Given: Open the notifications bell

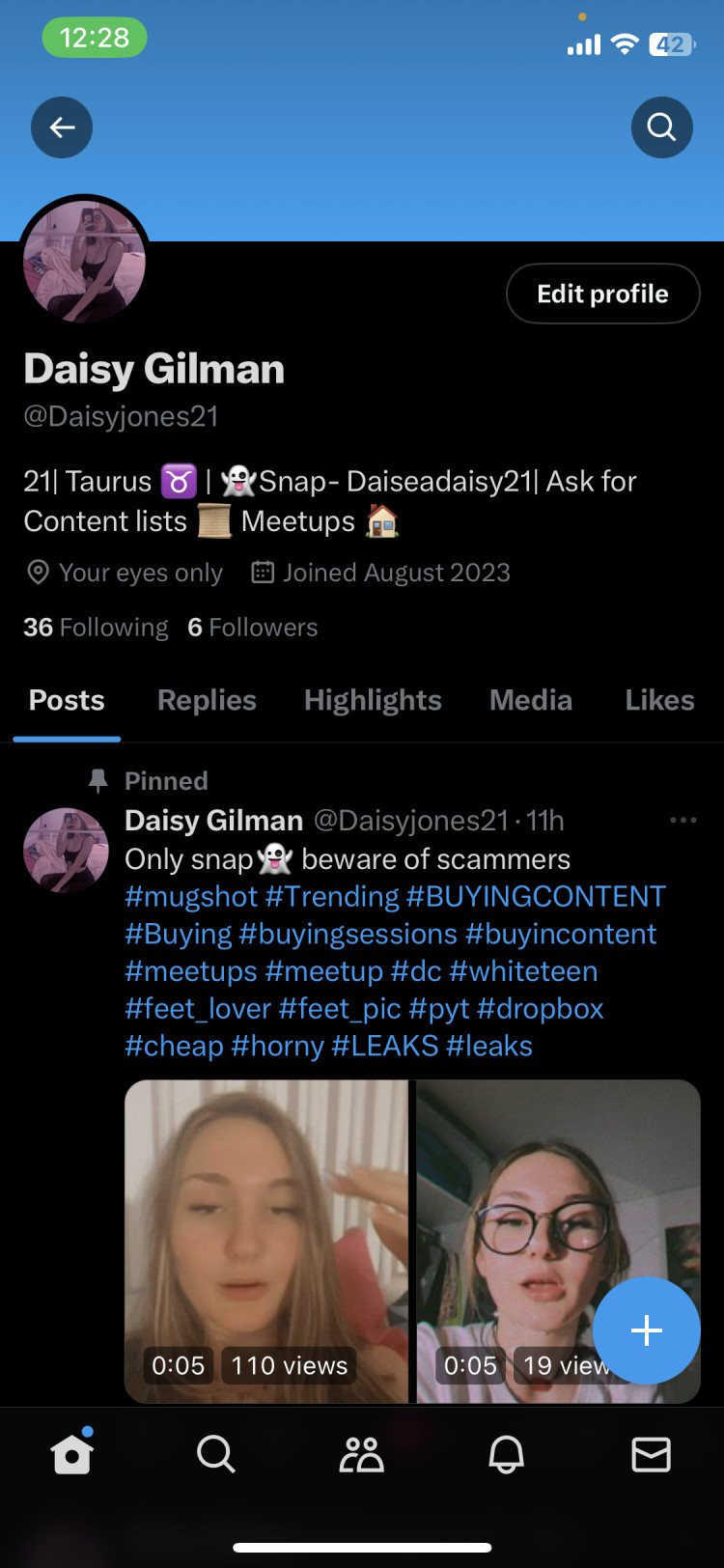Looking at the screenshot, I should coord(506,1454).
